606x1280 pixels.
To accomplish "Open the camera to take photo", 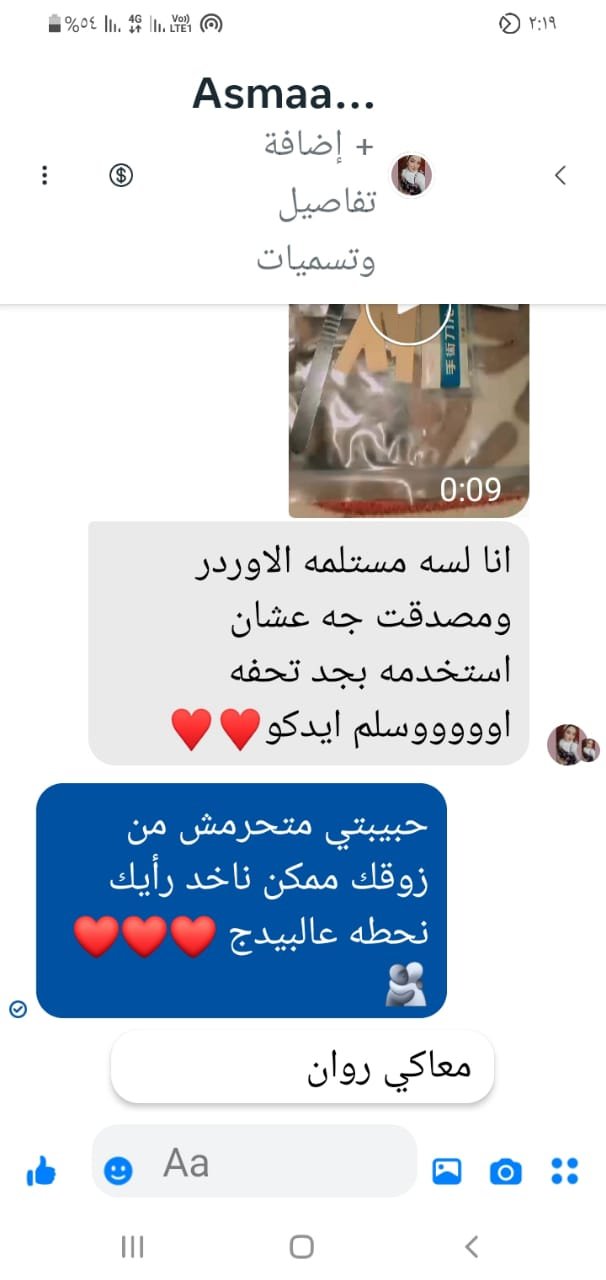I will [x=505, y=1169].
